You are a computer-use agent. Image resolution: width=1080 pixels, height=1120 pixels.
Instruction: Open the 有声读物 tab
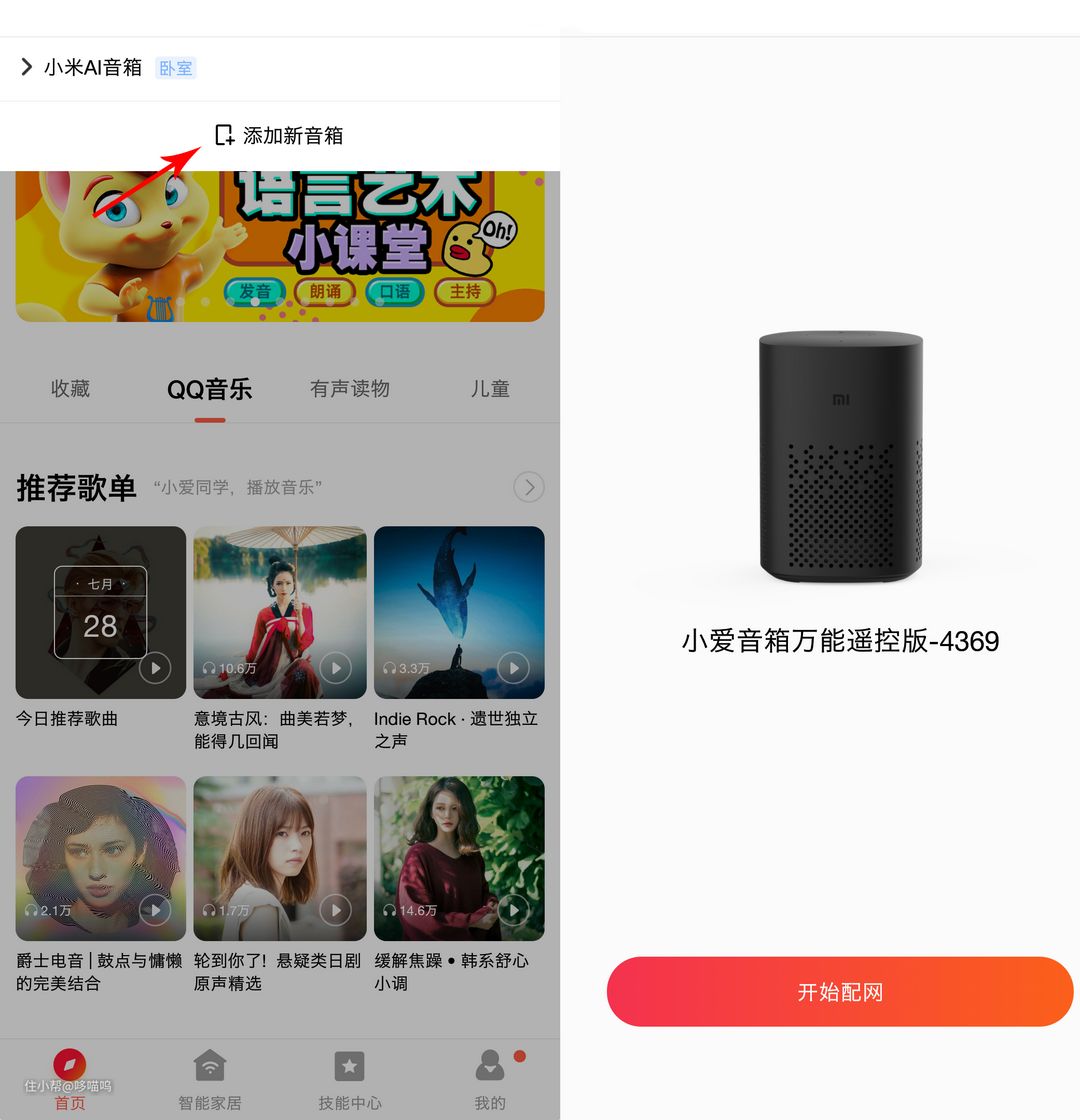pos(350,389)
